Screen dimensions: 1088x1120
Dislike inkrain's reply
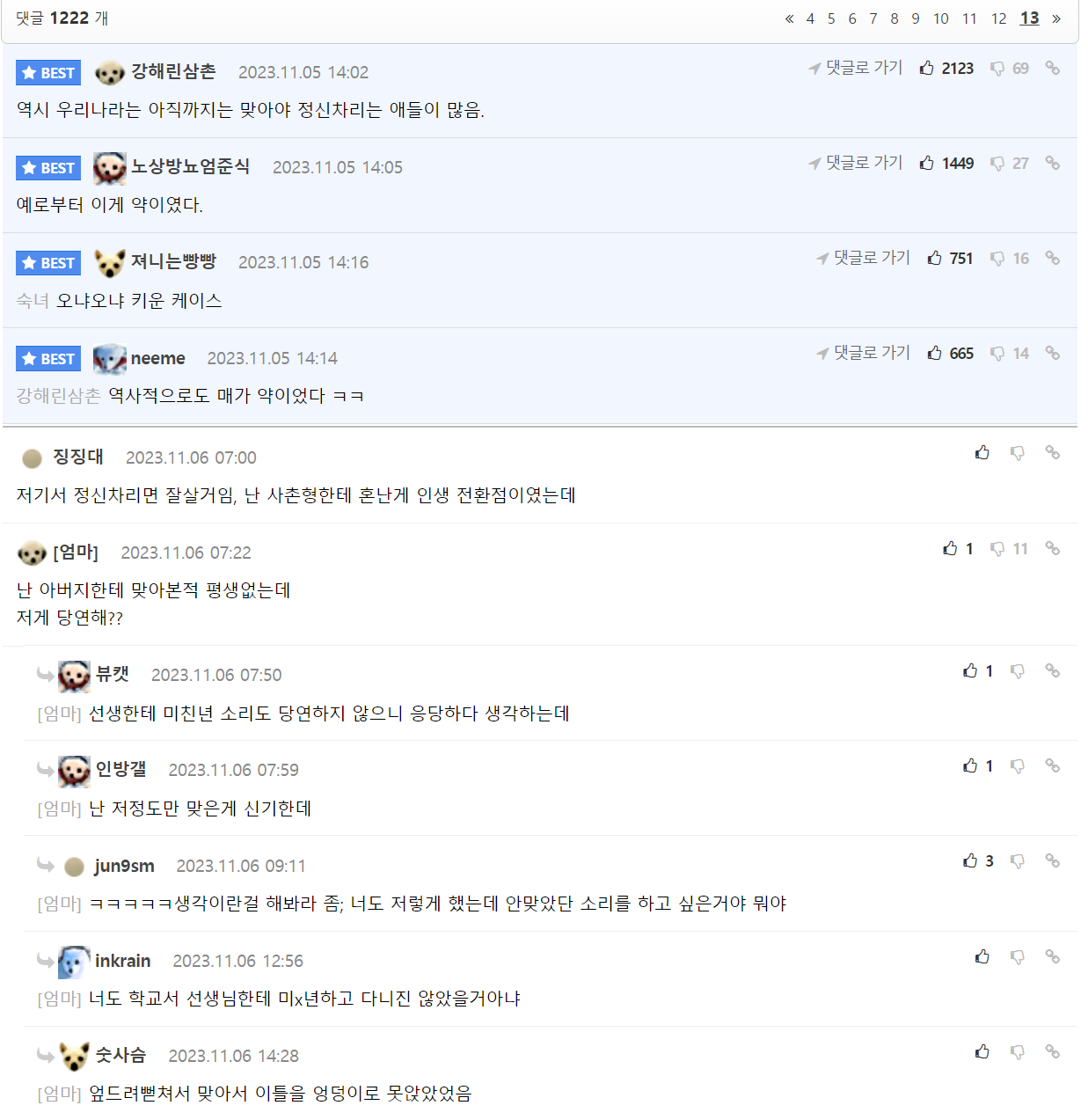[1018, 956]
